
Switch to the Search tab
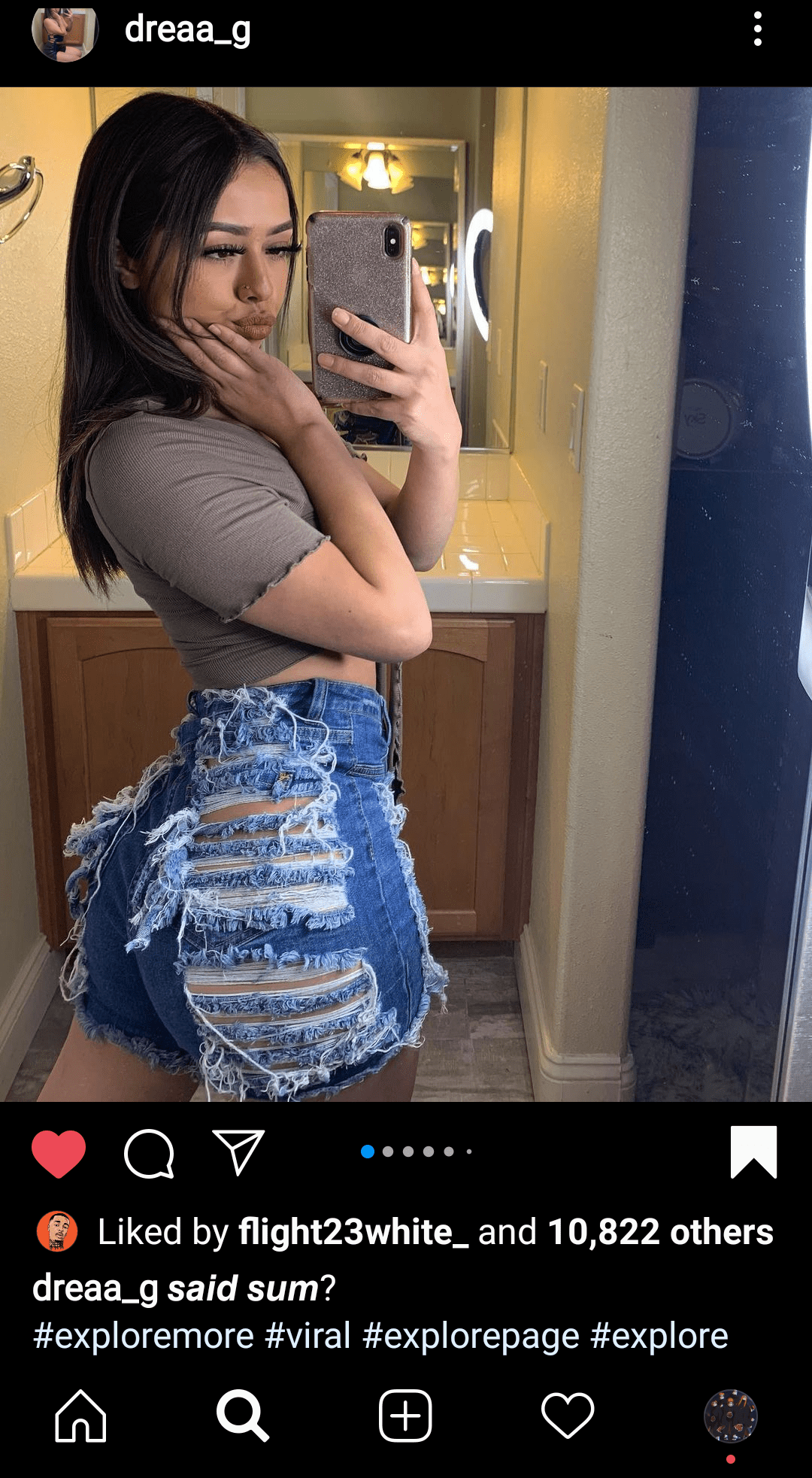[242, 1416]
